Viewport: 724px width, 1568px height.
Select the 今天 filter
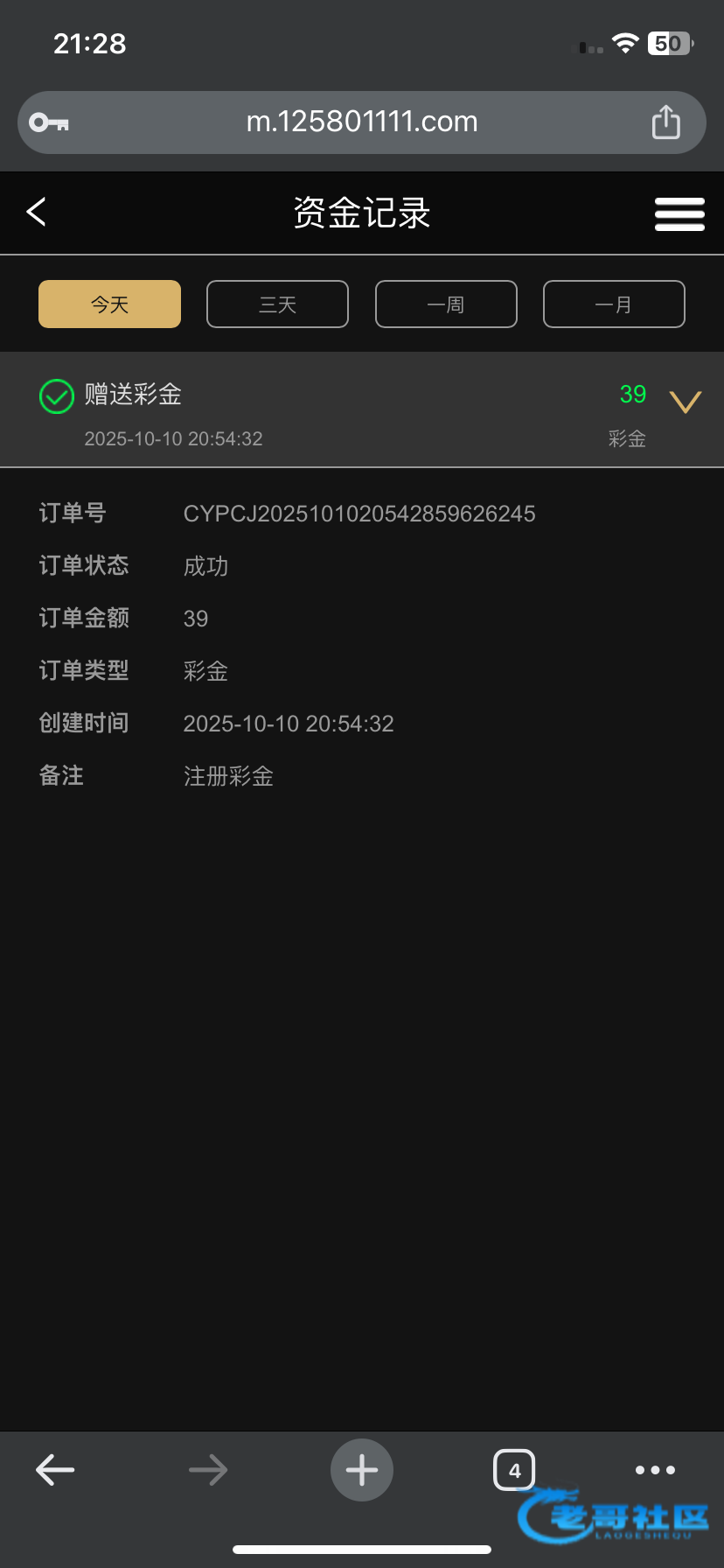pyautogui.click(x=109, y=304)
